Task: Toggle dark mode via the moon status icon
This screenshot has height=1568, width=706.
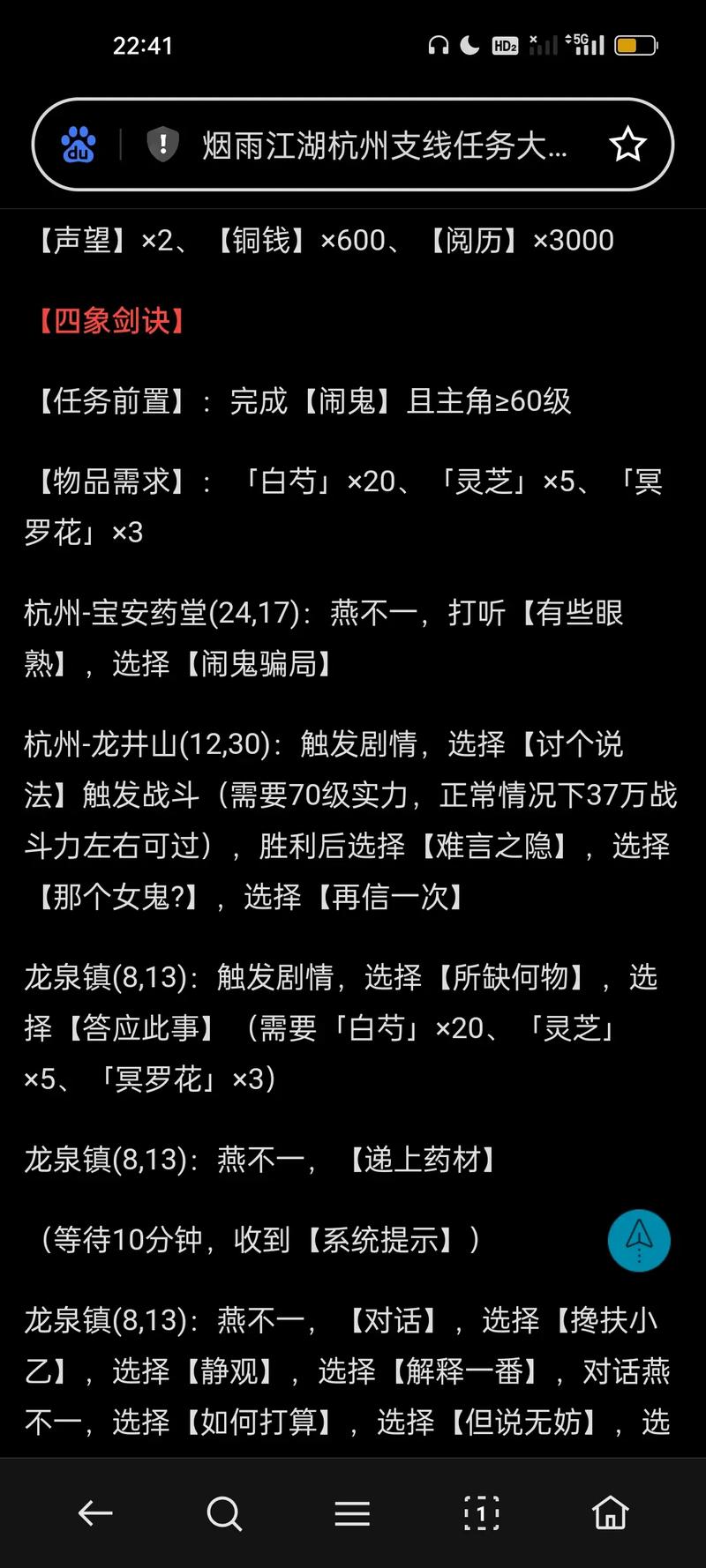Action: 470,43
